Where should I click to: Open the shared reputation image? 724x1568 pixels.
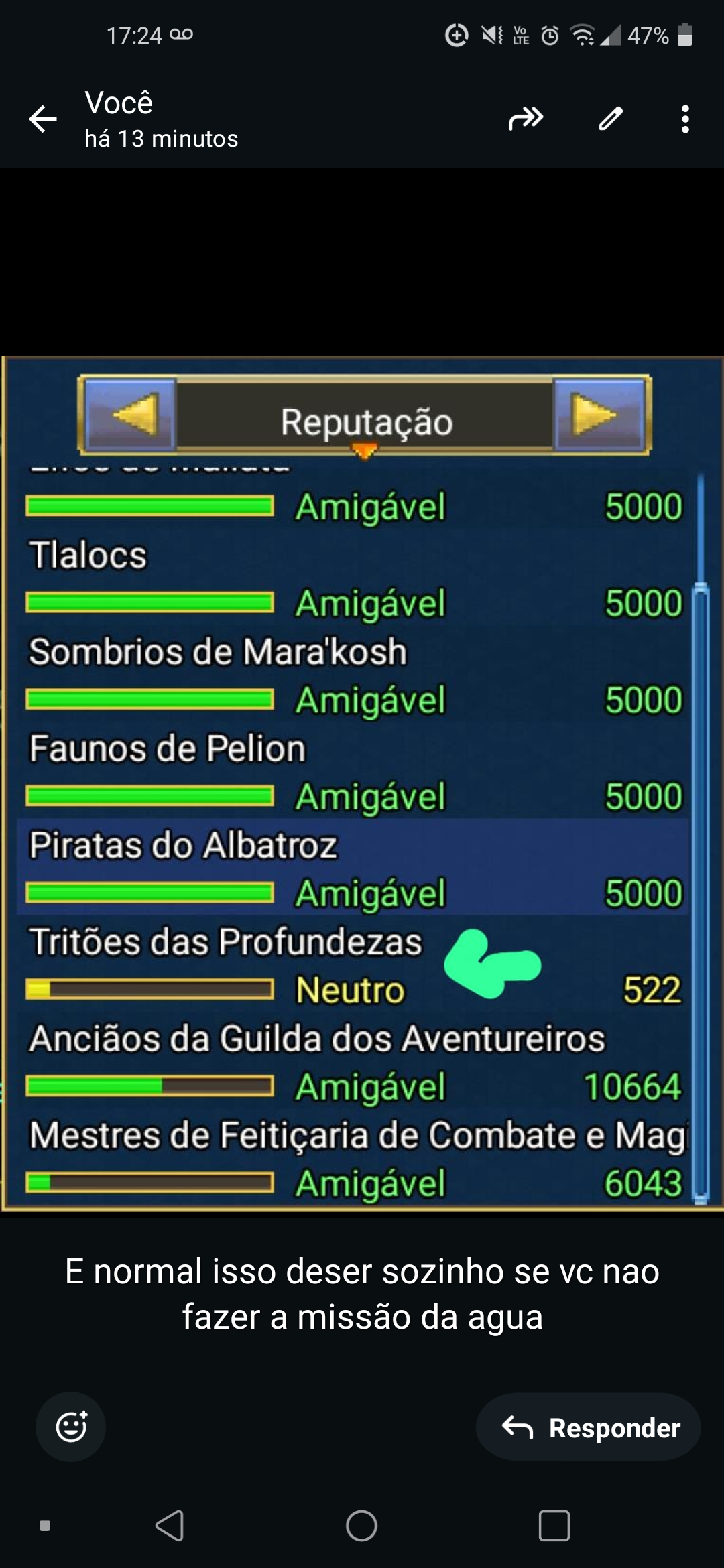pos(362,783)
